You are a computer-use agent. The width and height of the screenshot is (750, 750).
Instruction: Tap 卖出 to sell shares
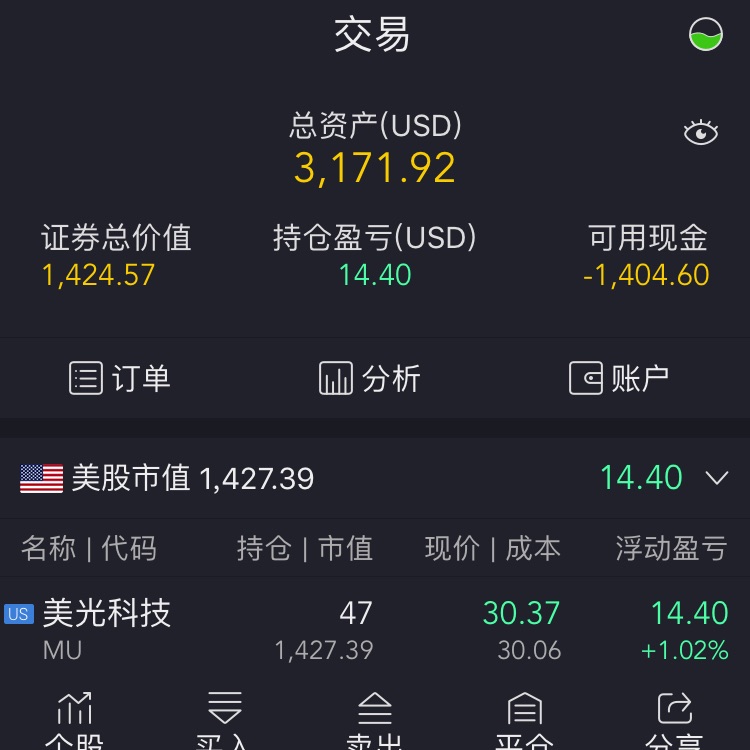[374, 720]
